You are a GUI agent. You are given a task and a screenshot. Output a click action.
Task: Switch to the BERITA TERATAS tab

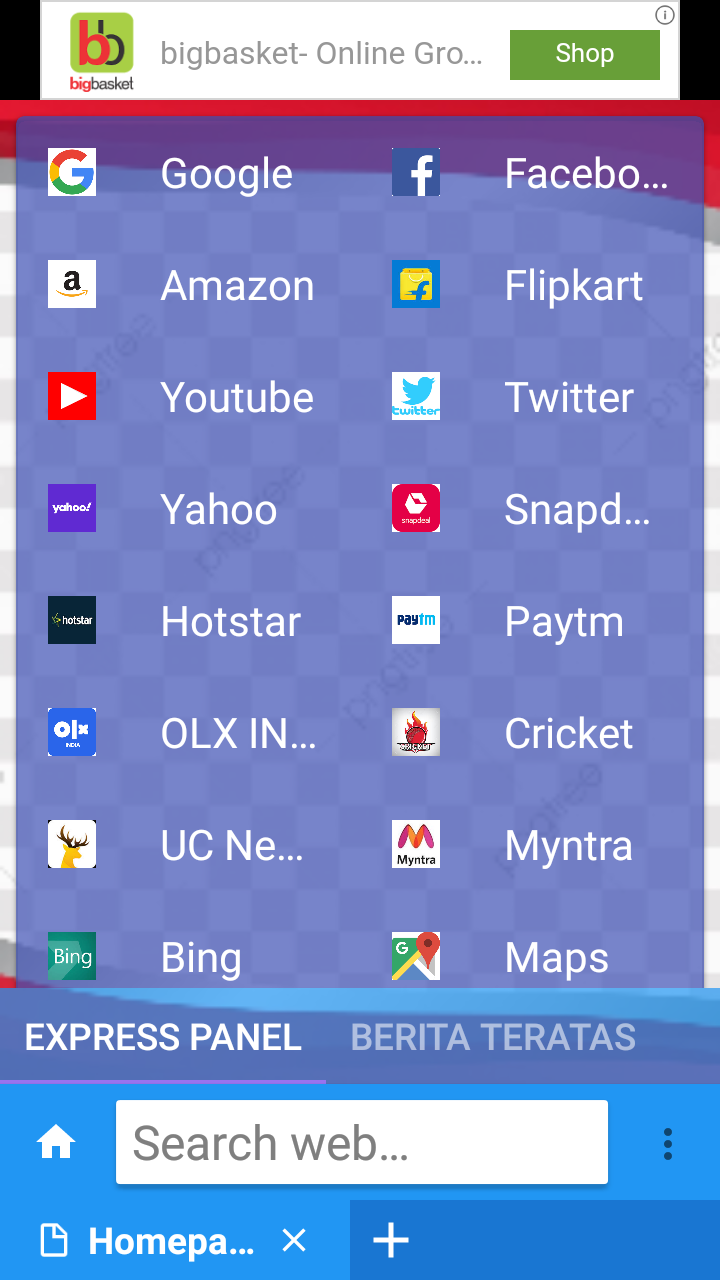tap(492, 1037)
